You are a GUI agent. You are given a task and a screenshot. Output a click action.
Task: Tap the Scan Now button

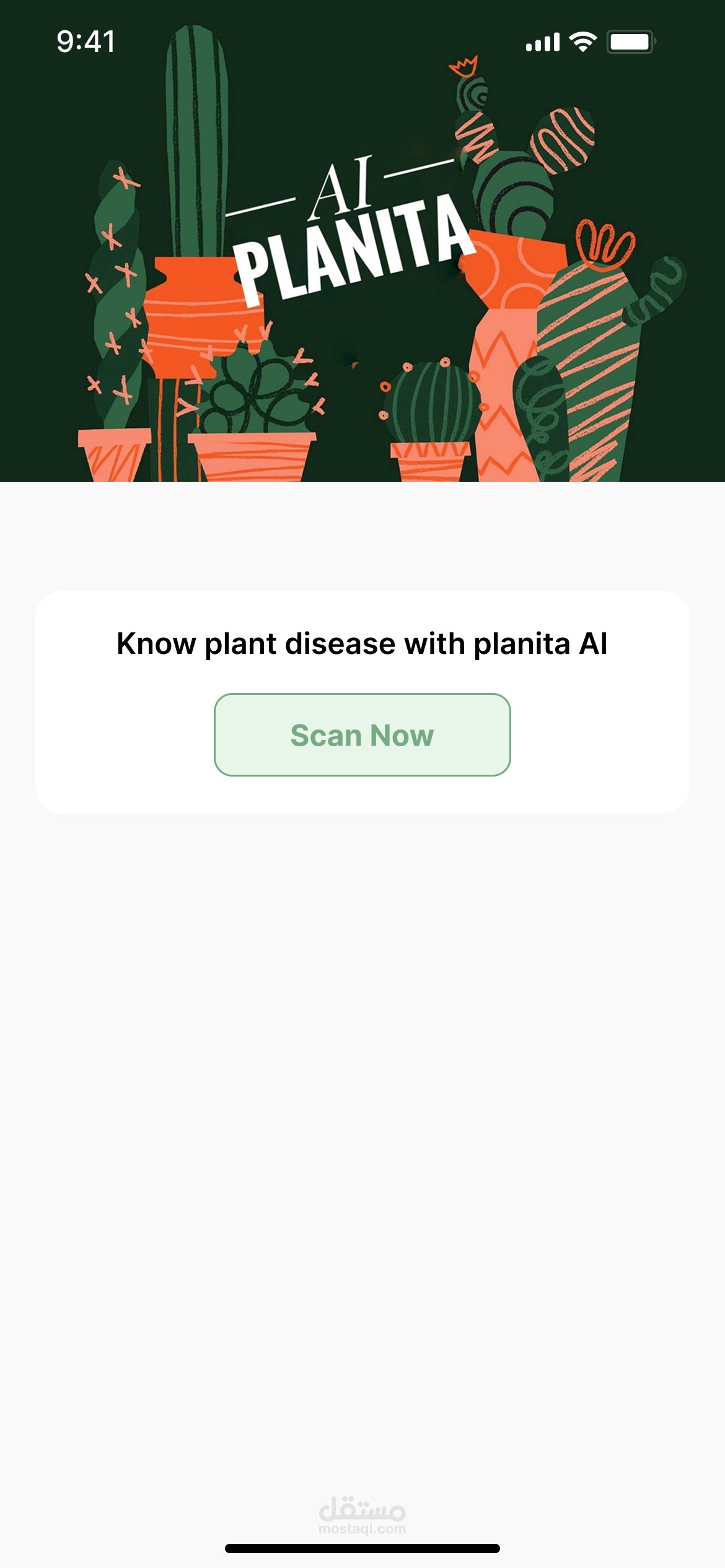tap(362, 734)
